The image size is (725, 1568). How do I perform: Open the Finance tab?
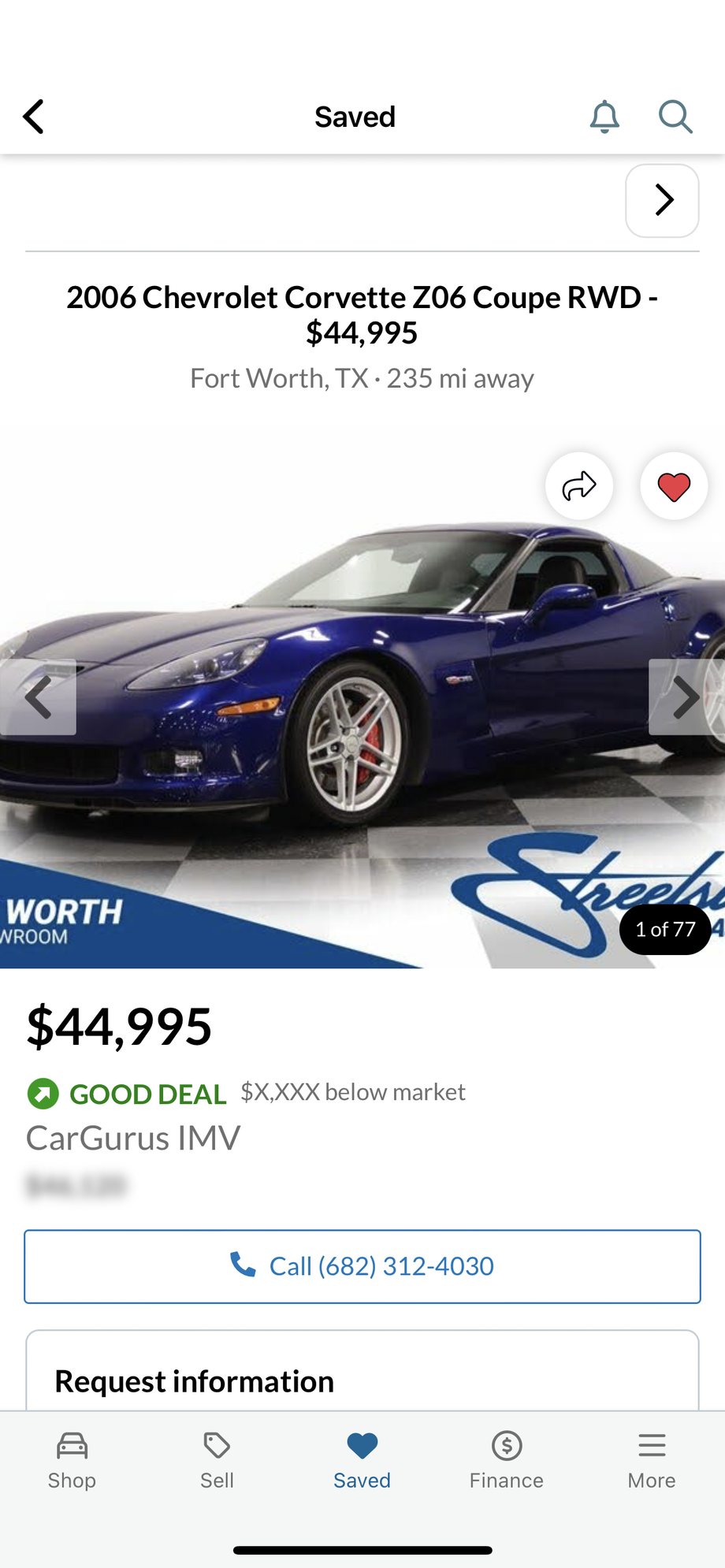(x=507, y=1461)
